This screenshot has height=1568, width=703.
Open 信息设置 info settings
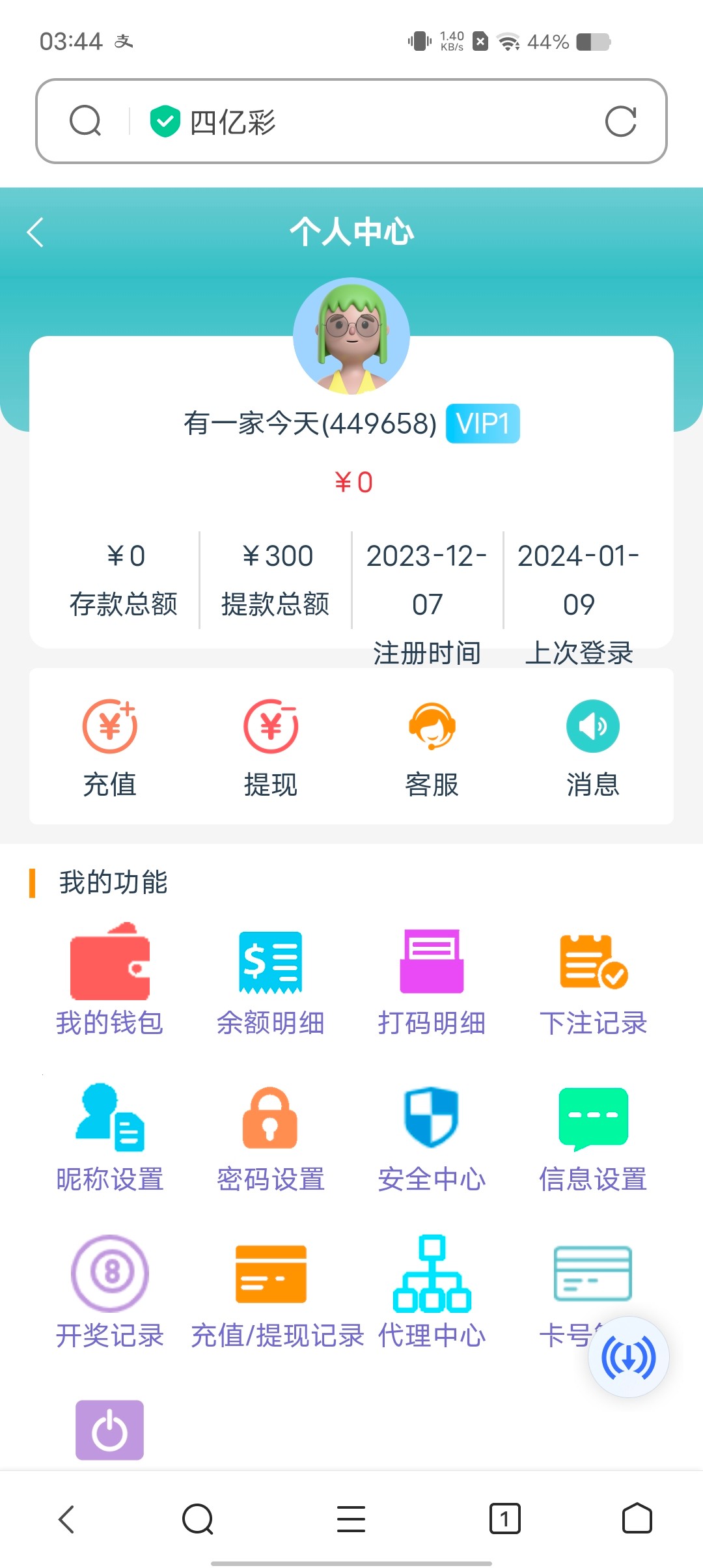pyautogui.click(x=593, y=1133)
